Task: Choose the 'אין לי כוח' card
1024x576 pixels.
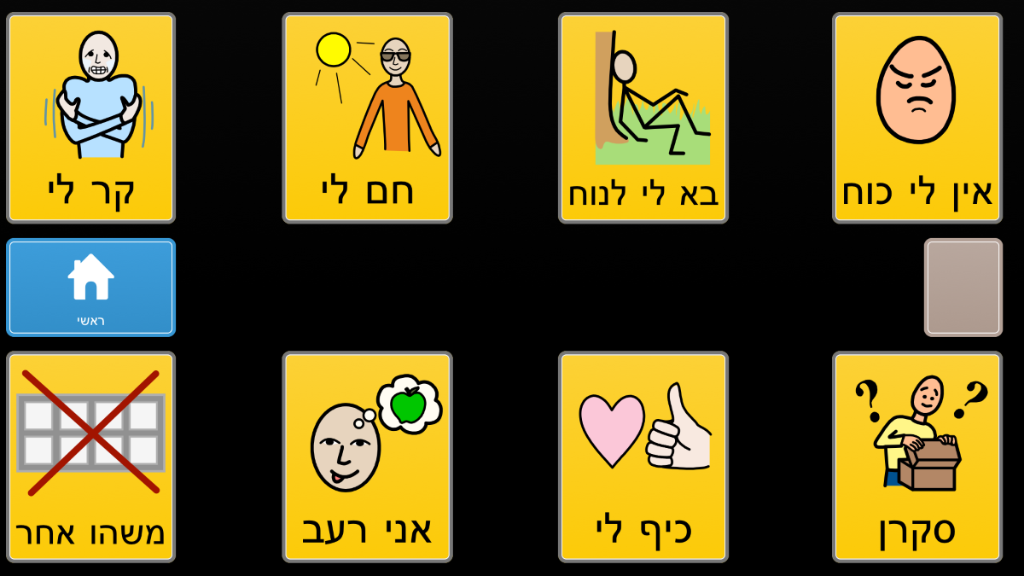Action: point(917,118)
